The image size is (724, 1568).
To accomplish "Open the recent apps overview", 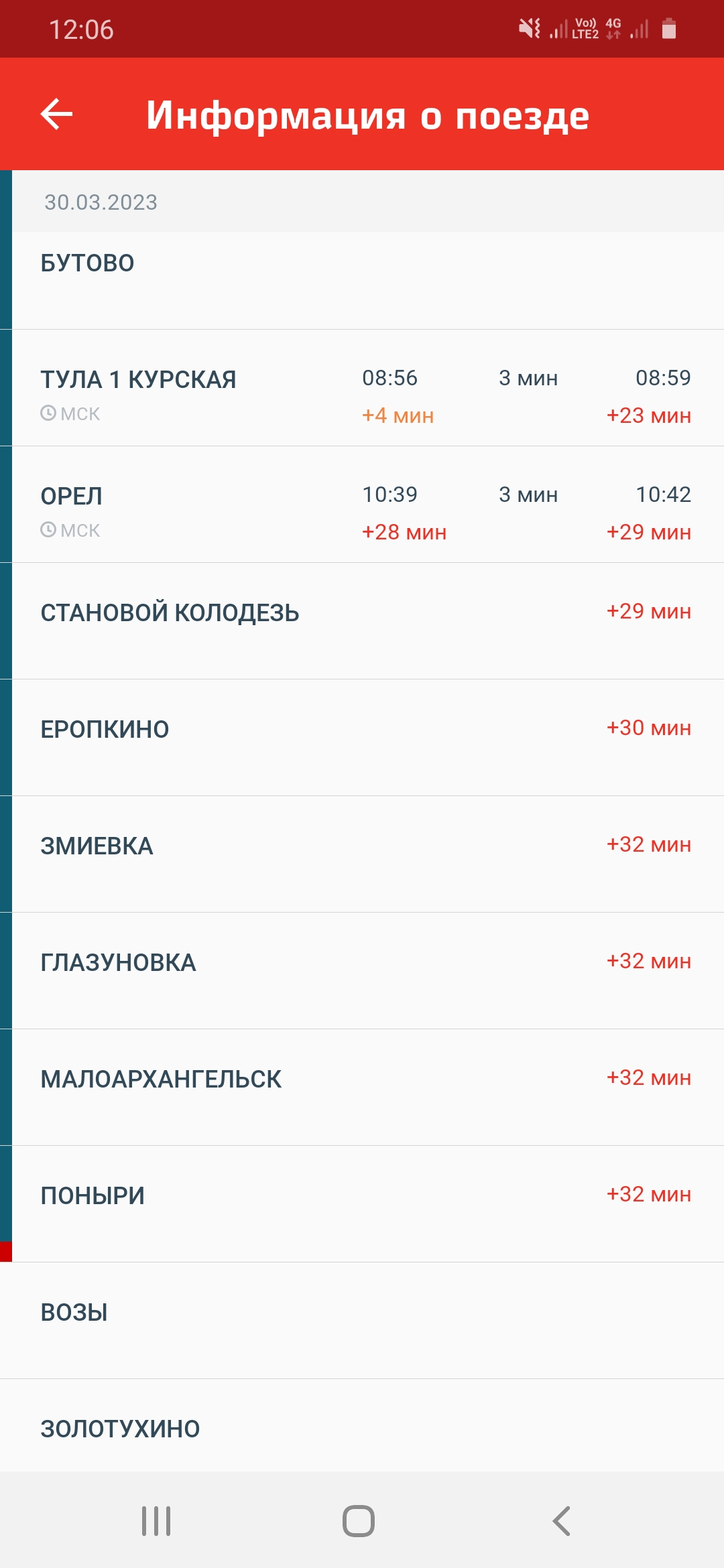I will tap(156, 1520).
